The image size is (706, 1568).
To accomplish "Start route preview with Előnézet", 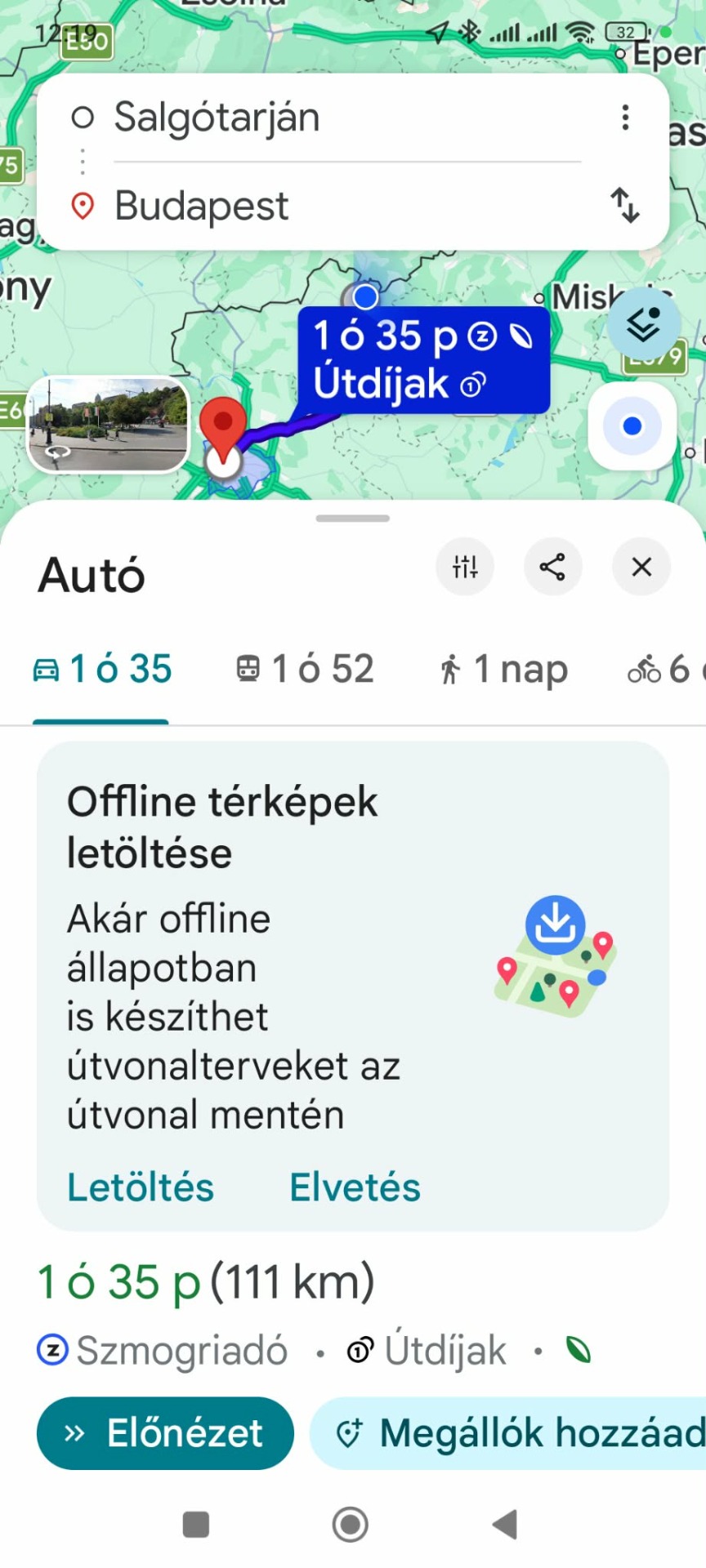I will coord(165,1433).
